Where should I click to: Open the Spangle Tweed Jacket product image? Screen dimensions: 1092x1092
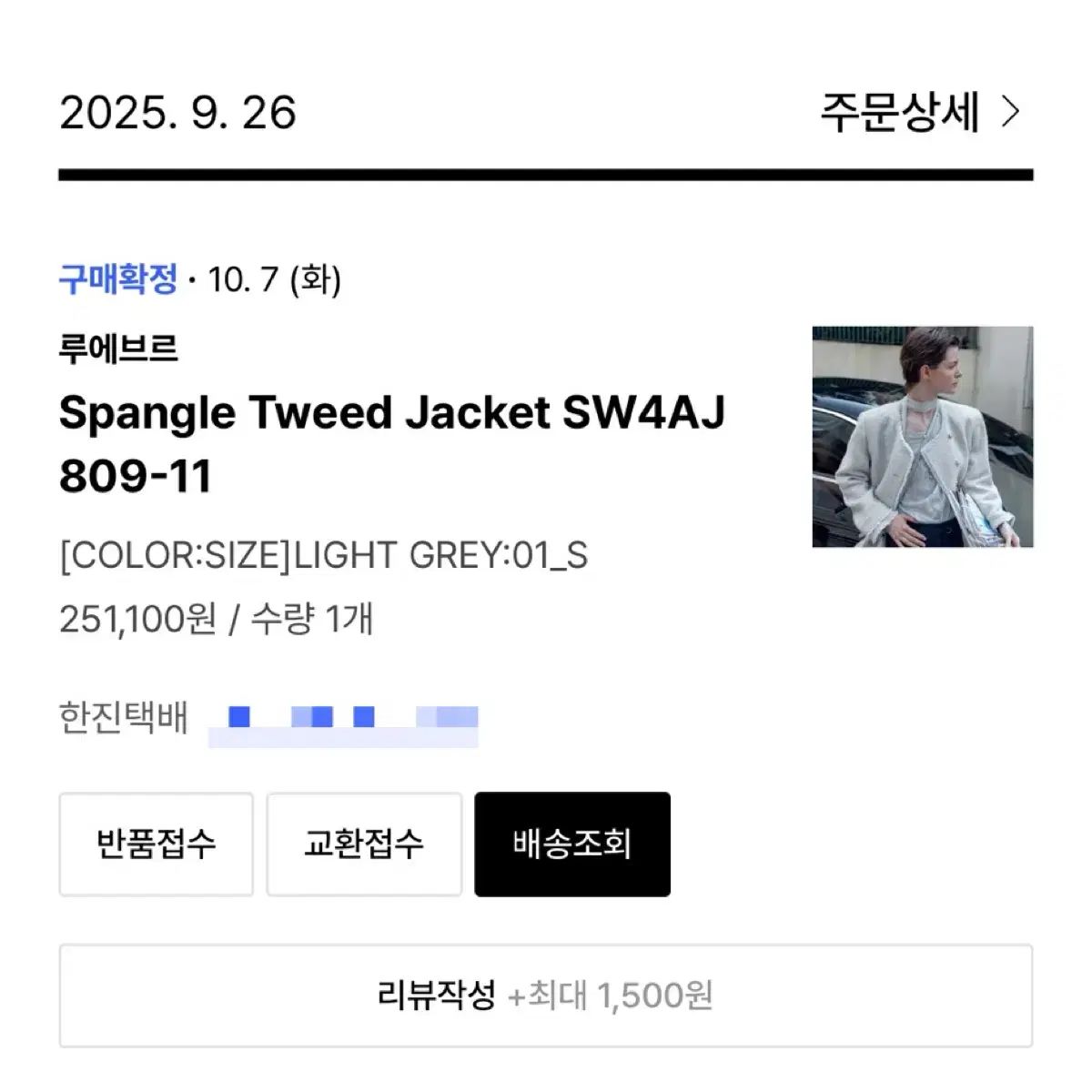pos(922,437)
